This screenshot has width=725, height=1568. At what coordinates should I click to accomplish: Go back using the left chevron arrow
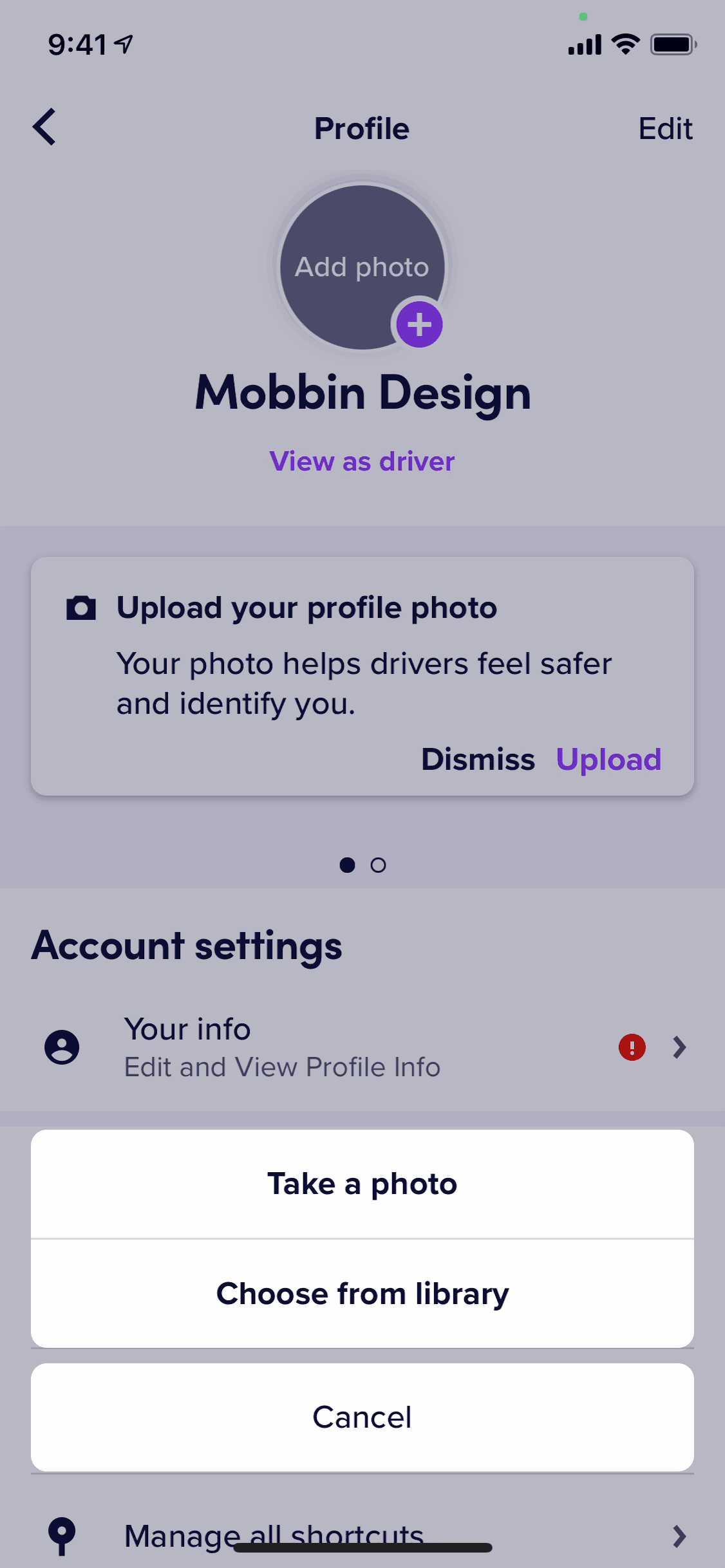point(44,127)
